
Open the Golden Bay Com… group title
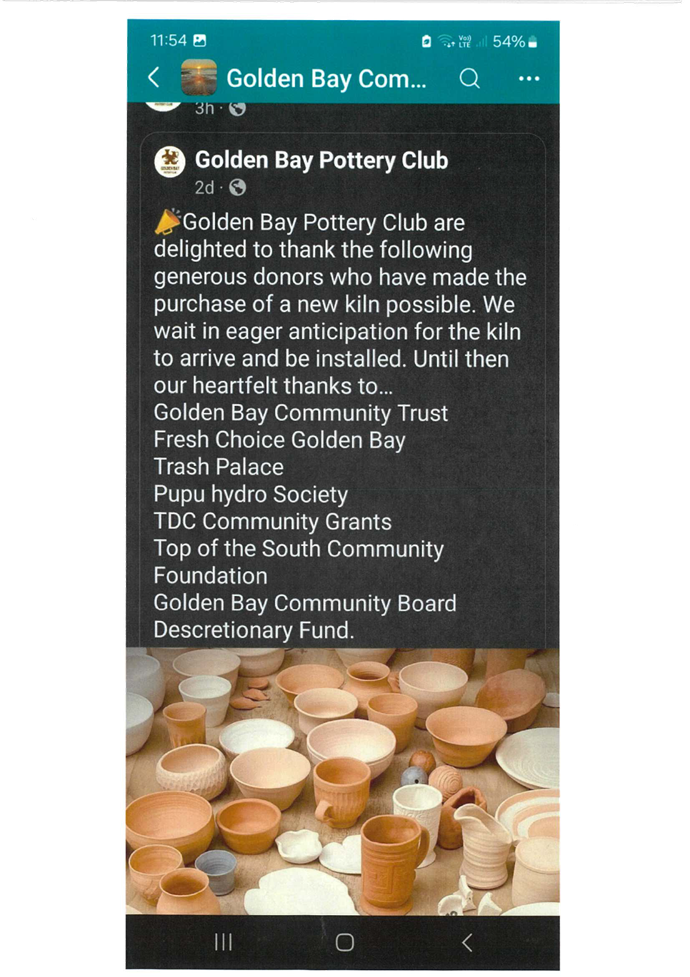[326, 78]
